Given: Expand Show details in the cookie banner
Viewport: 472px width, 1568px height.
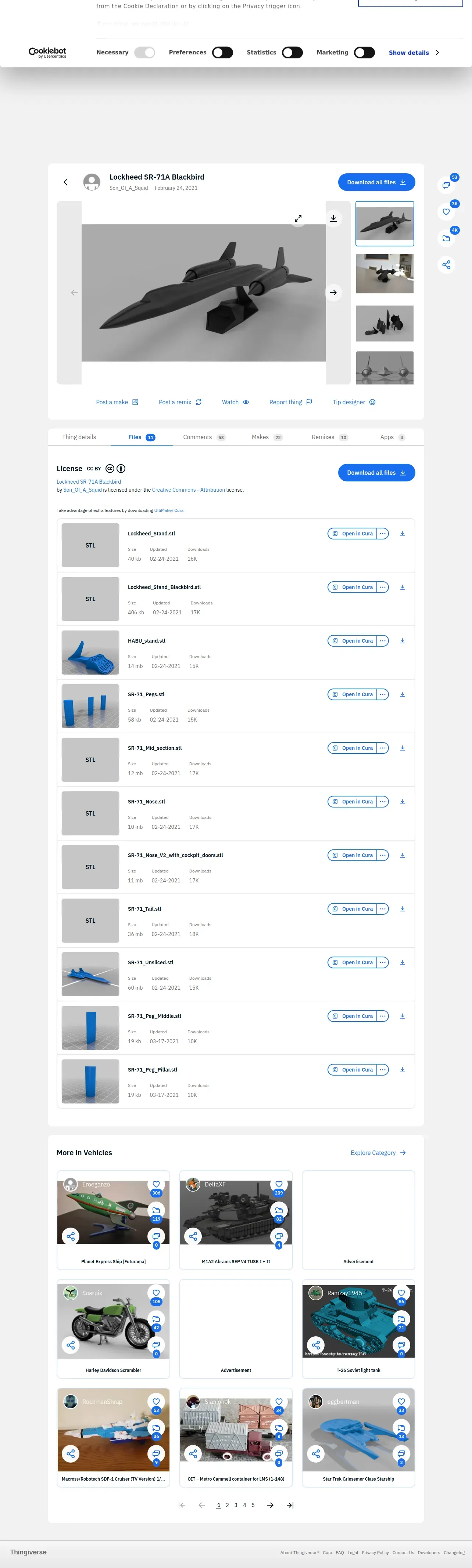Looking at the screenshot, I should pos(414,53).
